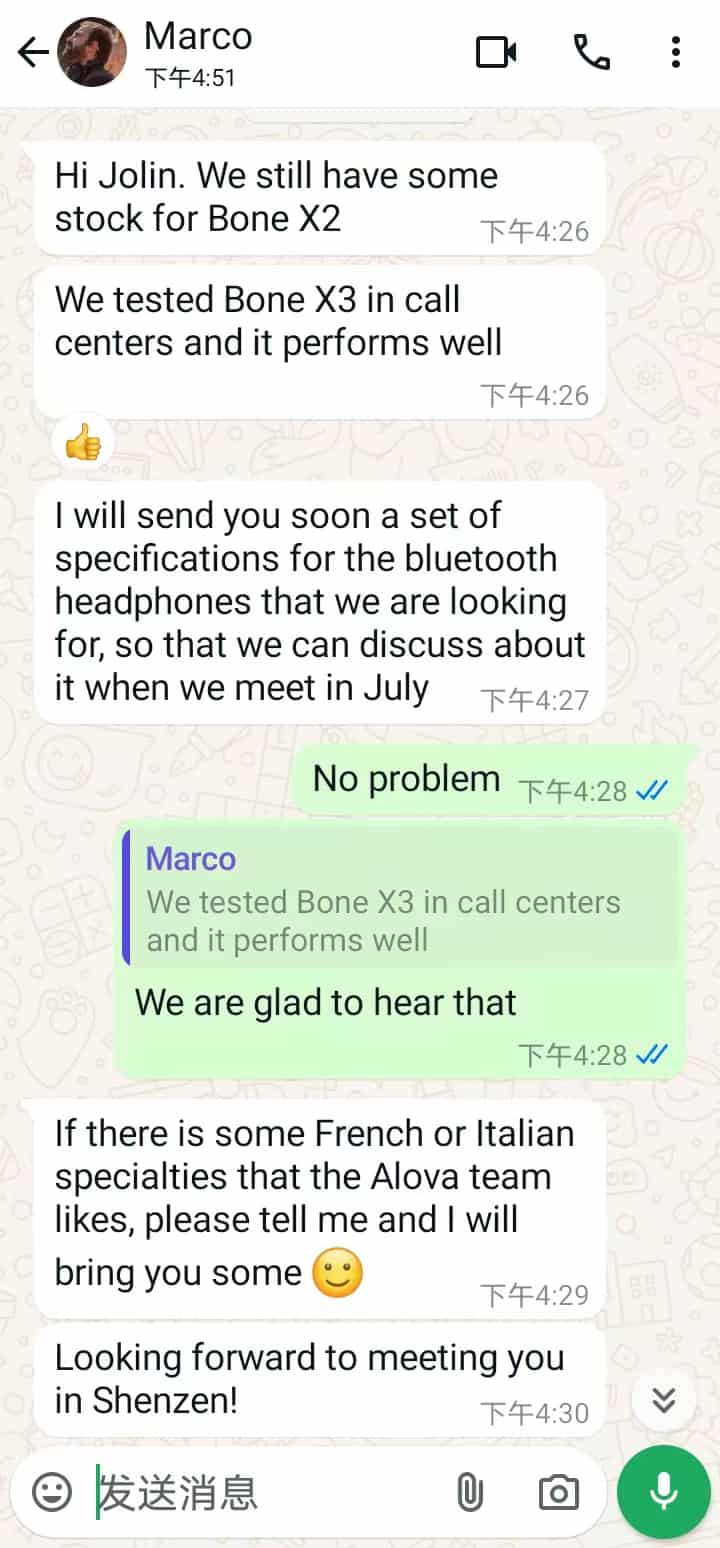
Task: Record a voice message
Action: tap(663, 1492)
